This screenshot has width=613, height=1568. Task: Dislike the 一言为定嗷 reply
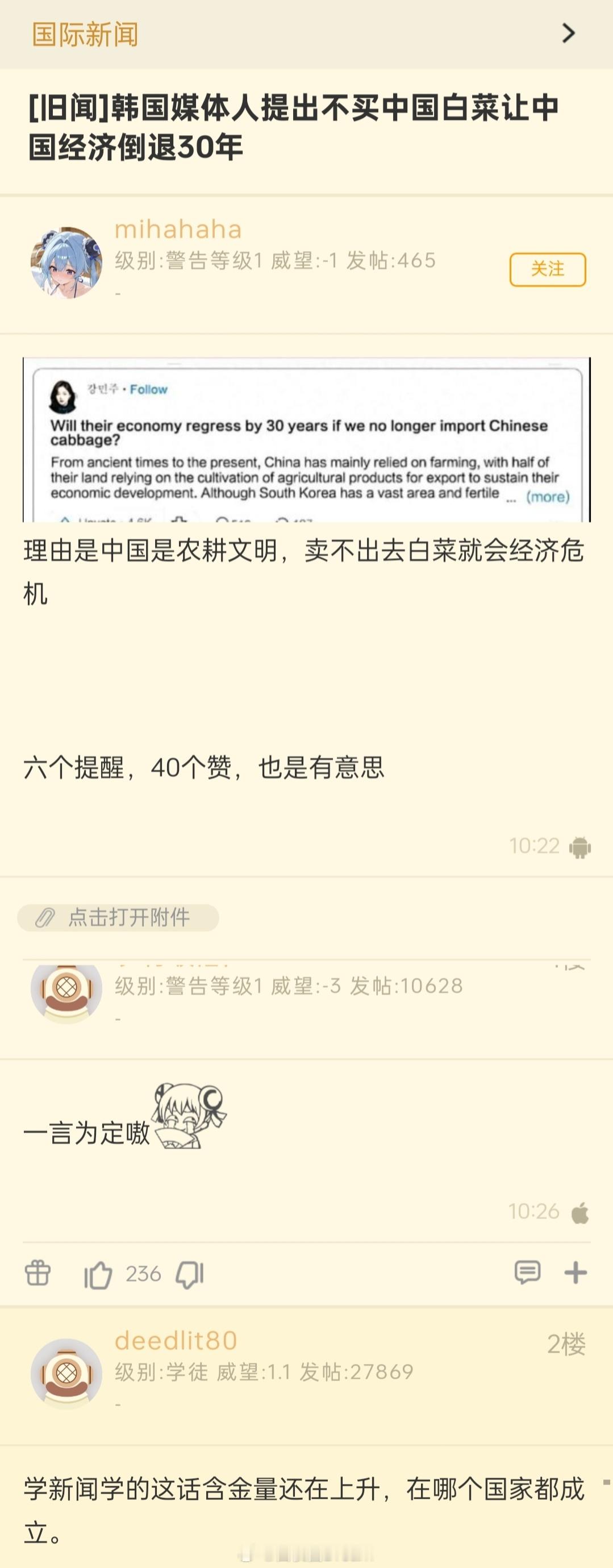[189, 1274]
